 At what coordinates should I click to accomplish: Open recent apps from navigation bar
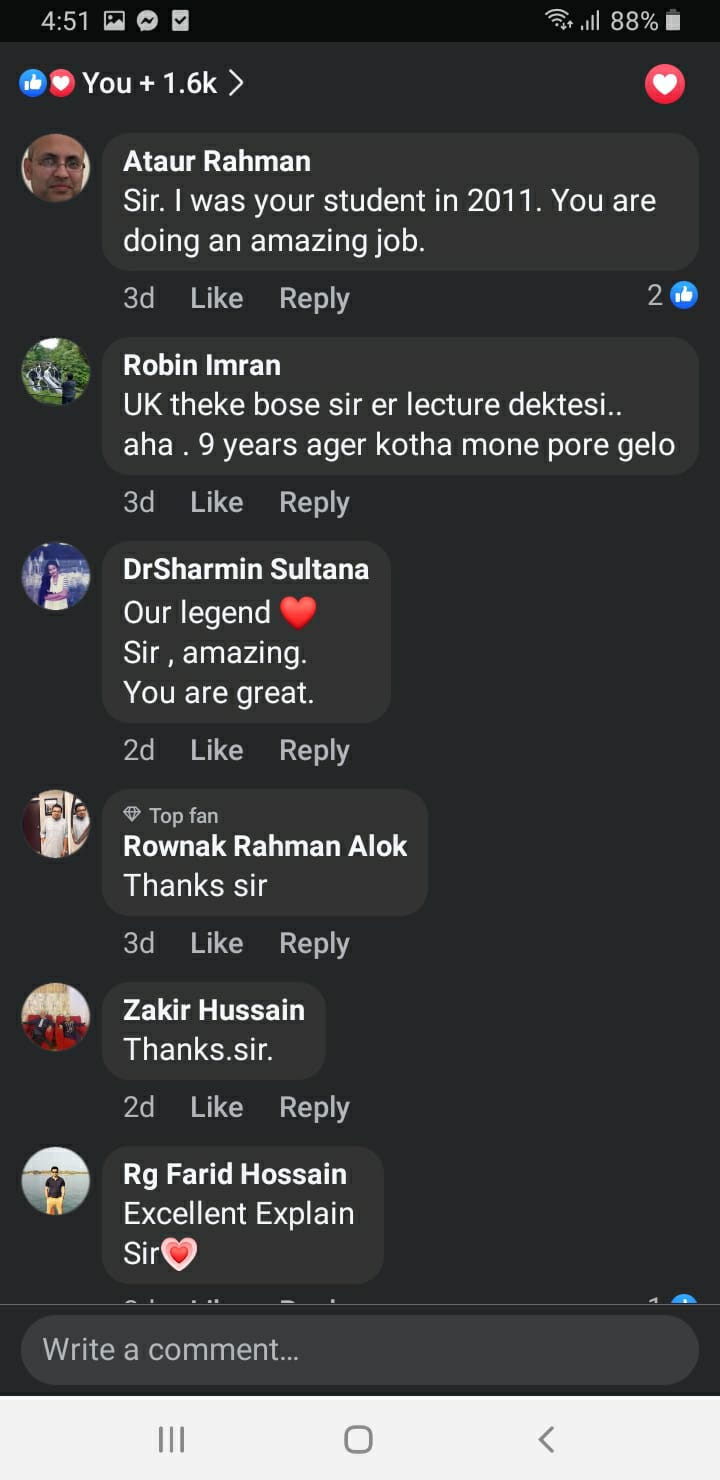tap(172, 1439)
